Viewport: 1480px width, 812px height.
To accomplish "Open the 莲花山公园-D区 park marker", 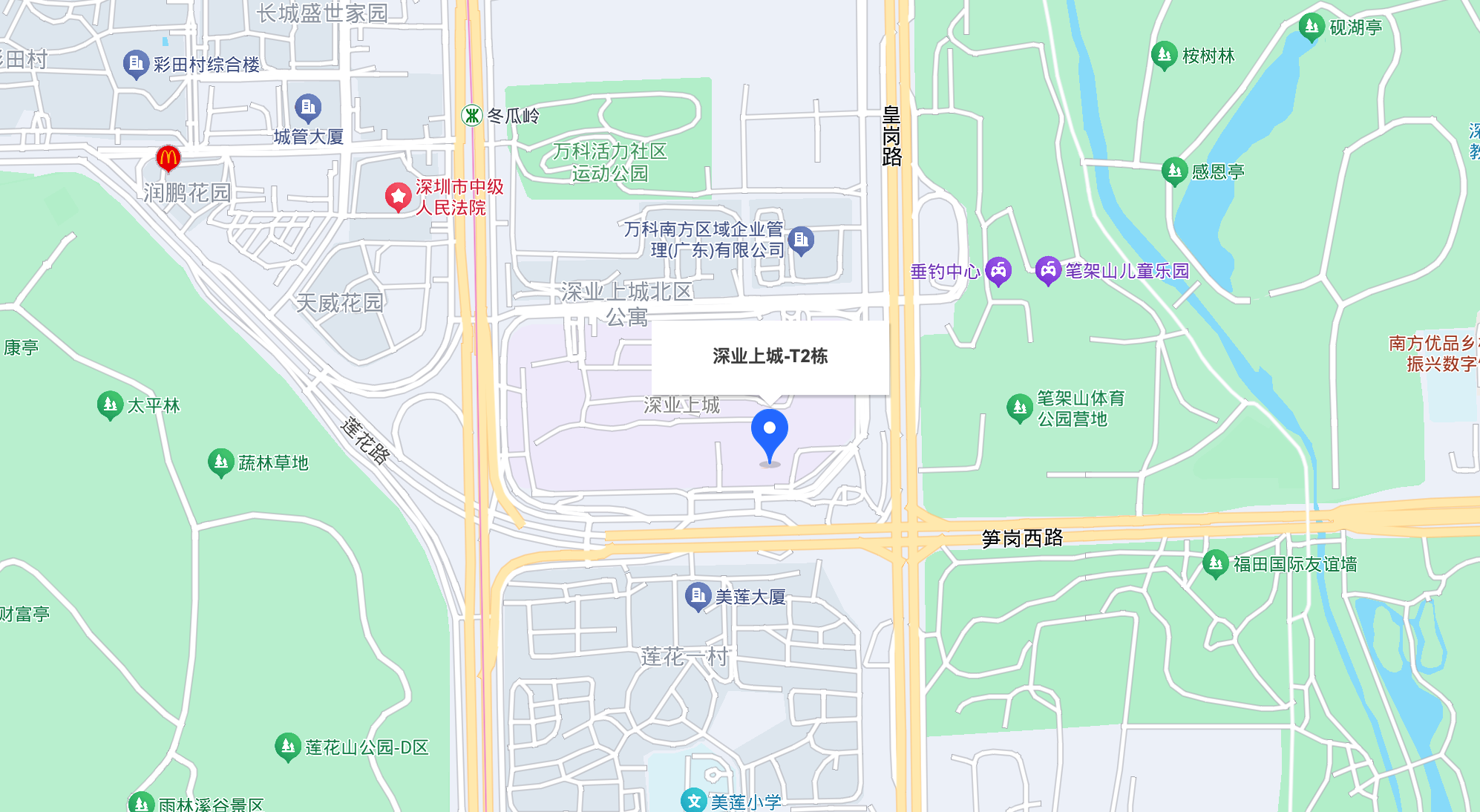I will (287, 746).
